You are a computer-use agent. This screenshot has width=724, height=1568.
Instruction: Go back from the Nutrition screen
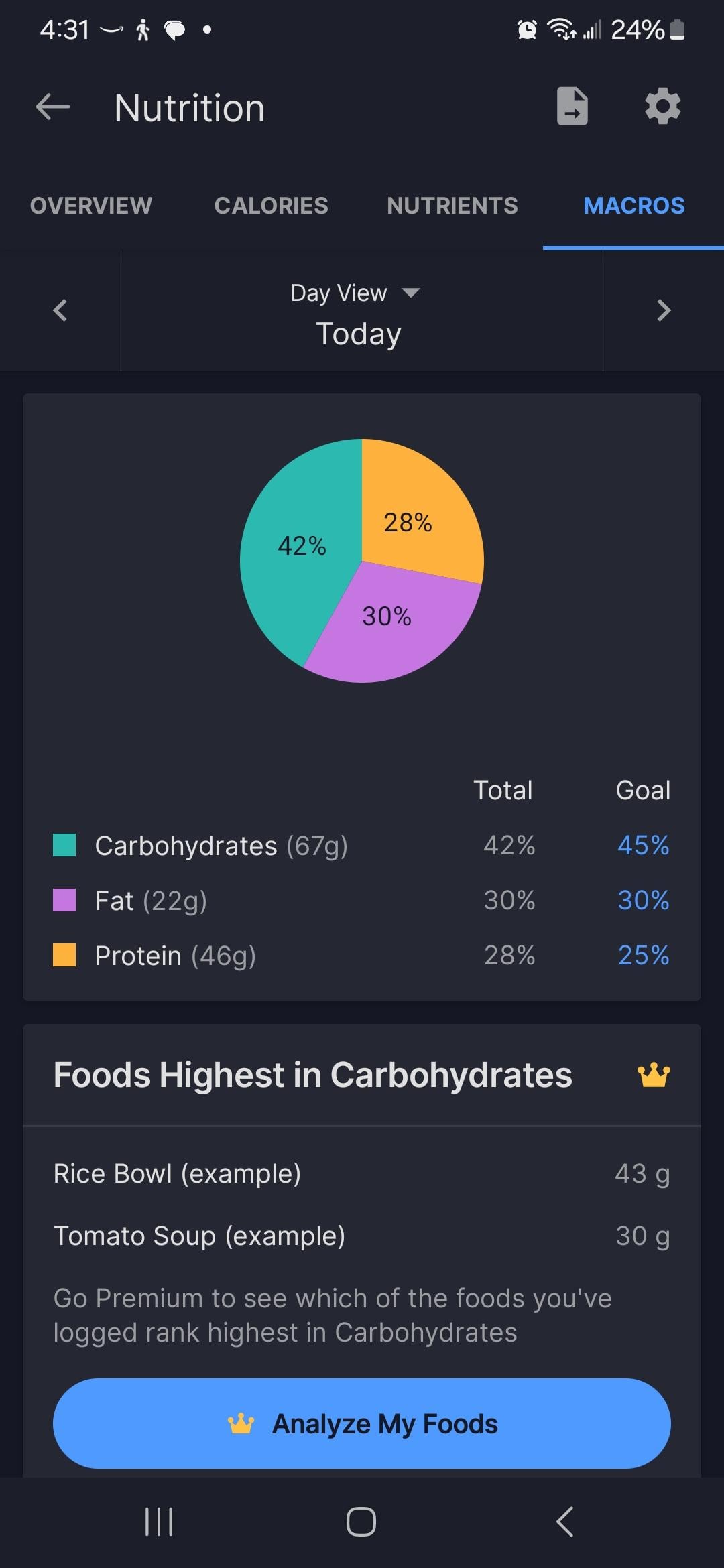[x=53, y=107]
